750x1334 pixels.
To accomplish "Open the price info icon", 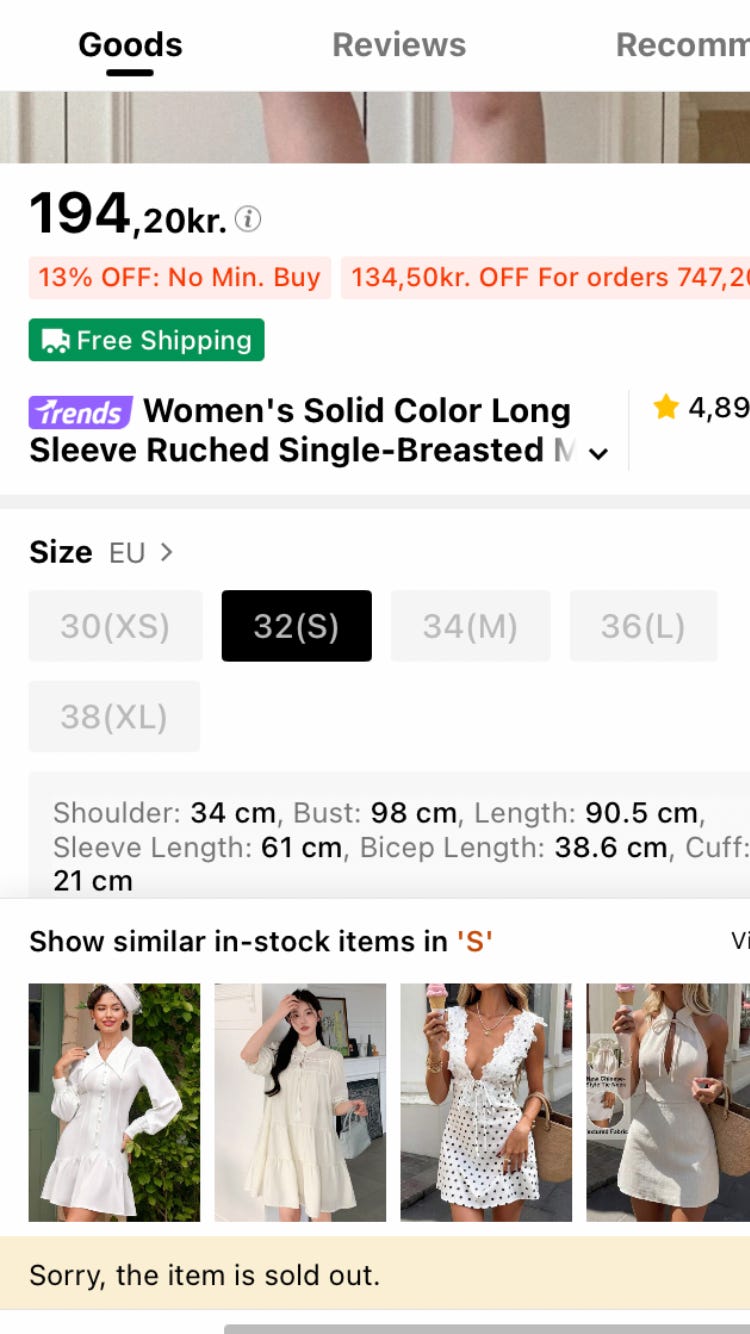I will click(x=247, y=219).
